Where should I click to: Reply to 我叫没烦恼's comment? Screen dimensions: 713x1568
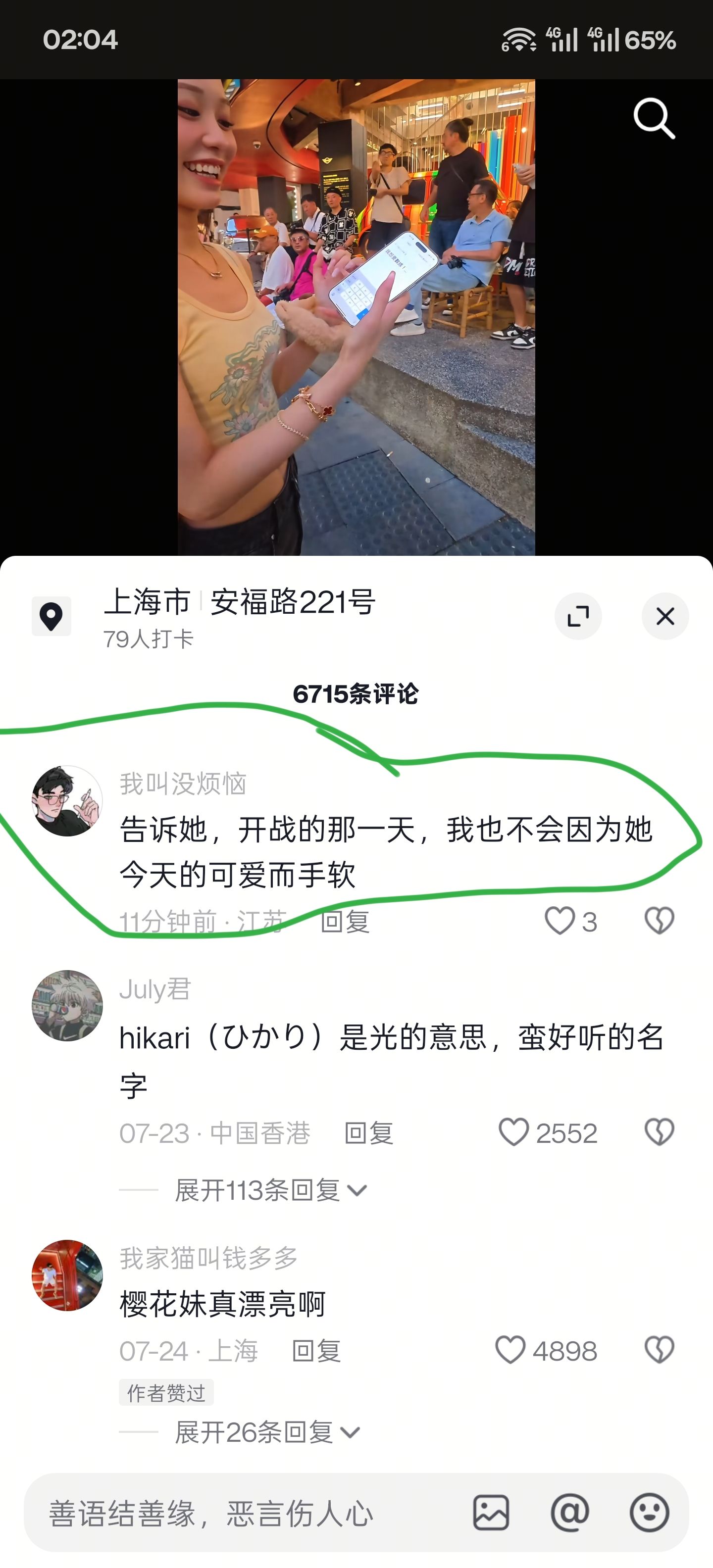(345, 922)
